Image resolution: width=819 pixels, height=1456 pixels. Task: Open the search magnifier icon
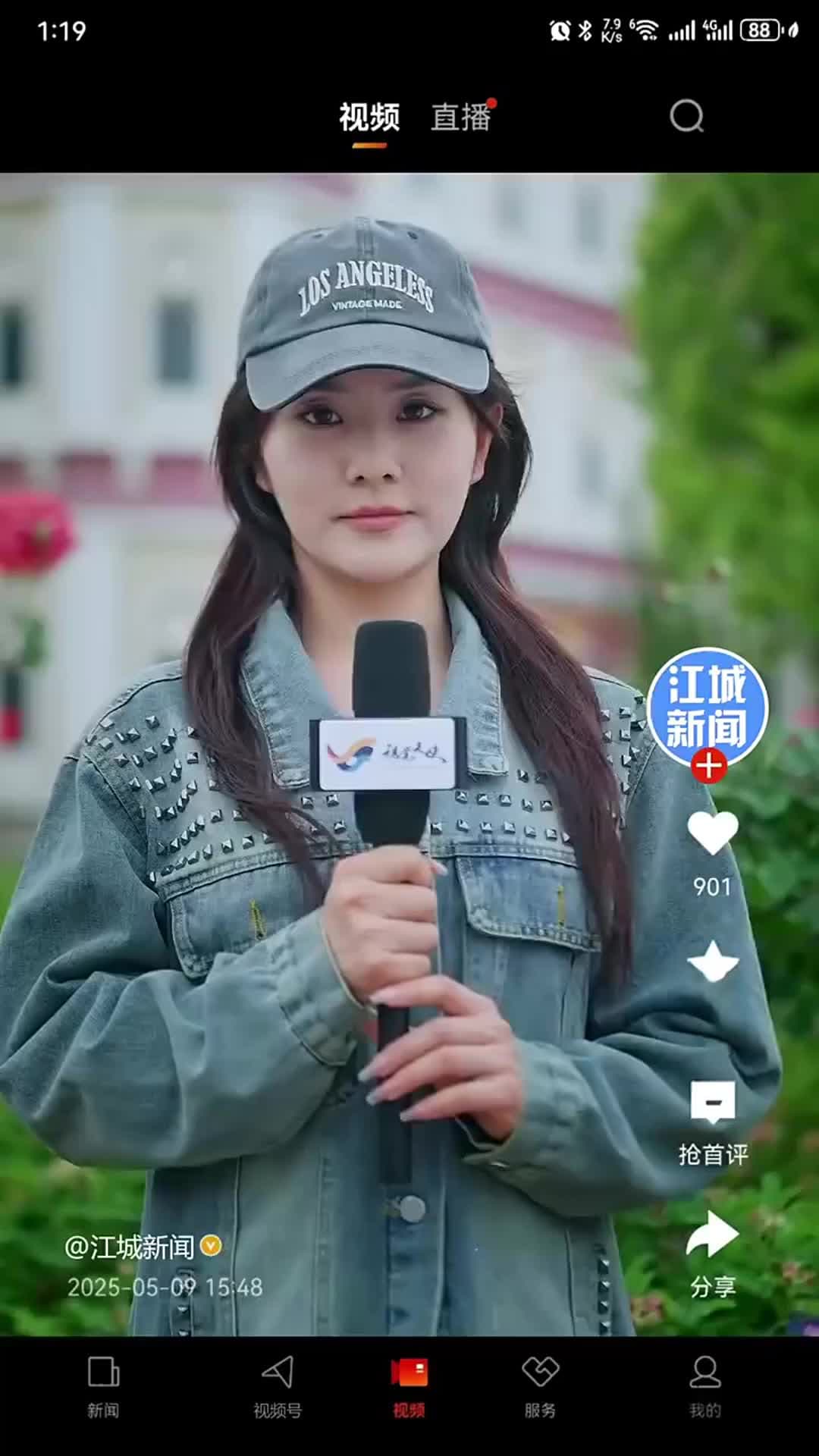point(686,117)
